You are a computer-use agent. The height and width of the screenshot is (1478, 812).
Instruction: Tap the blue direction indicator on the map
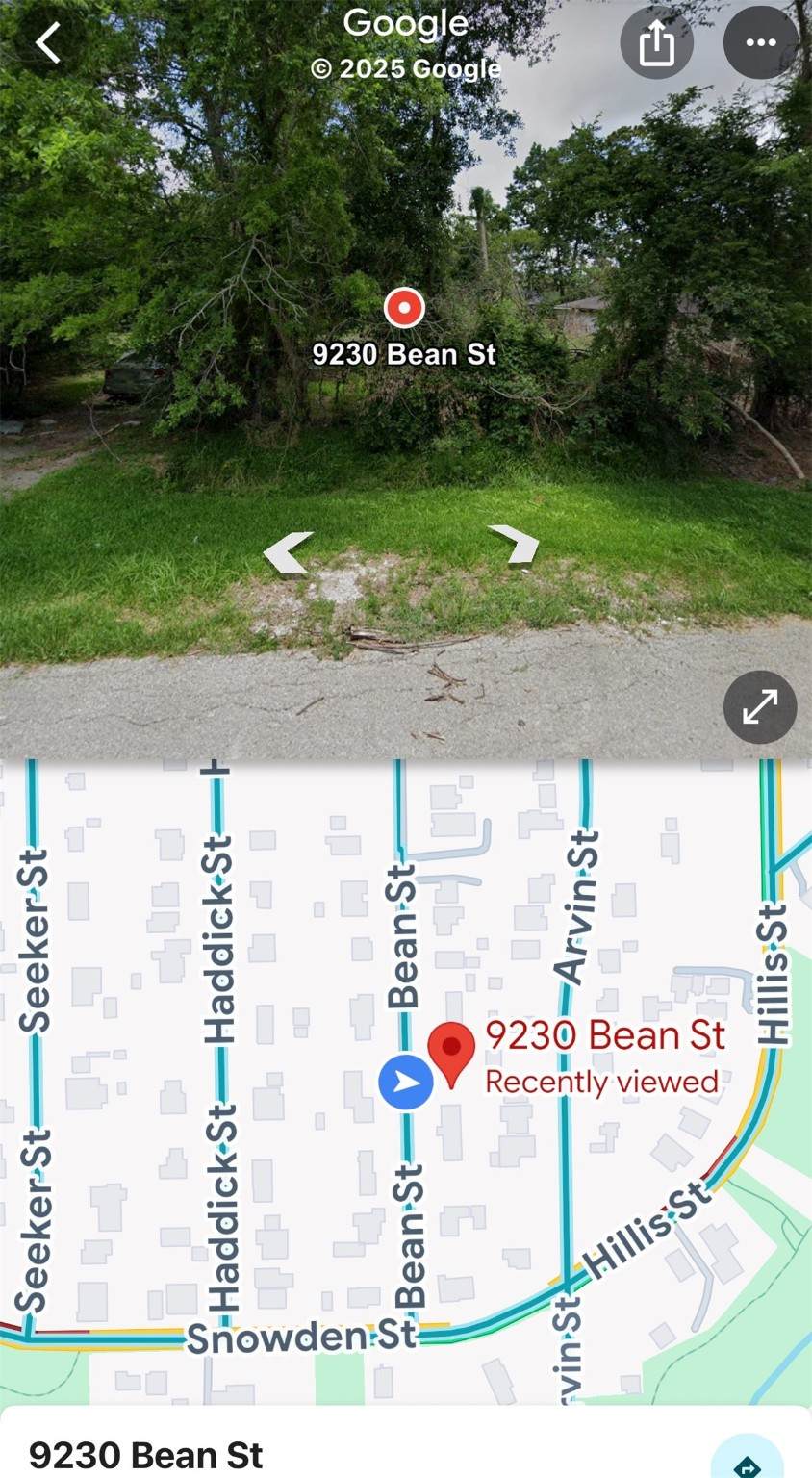[x=404, y=1082]
